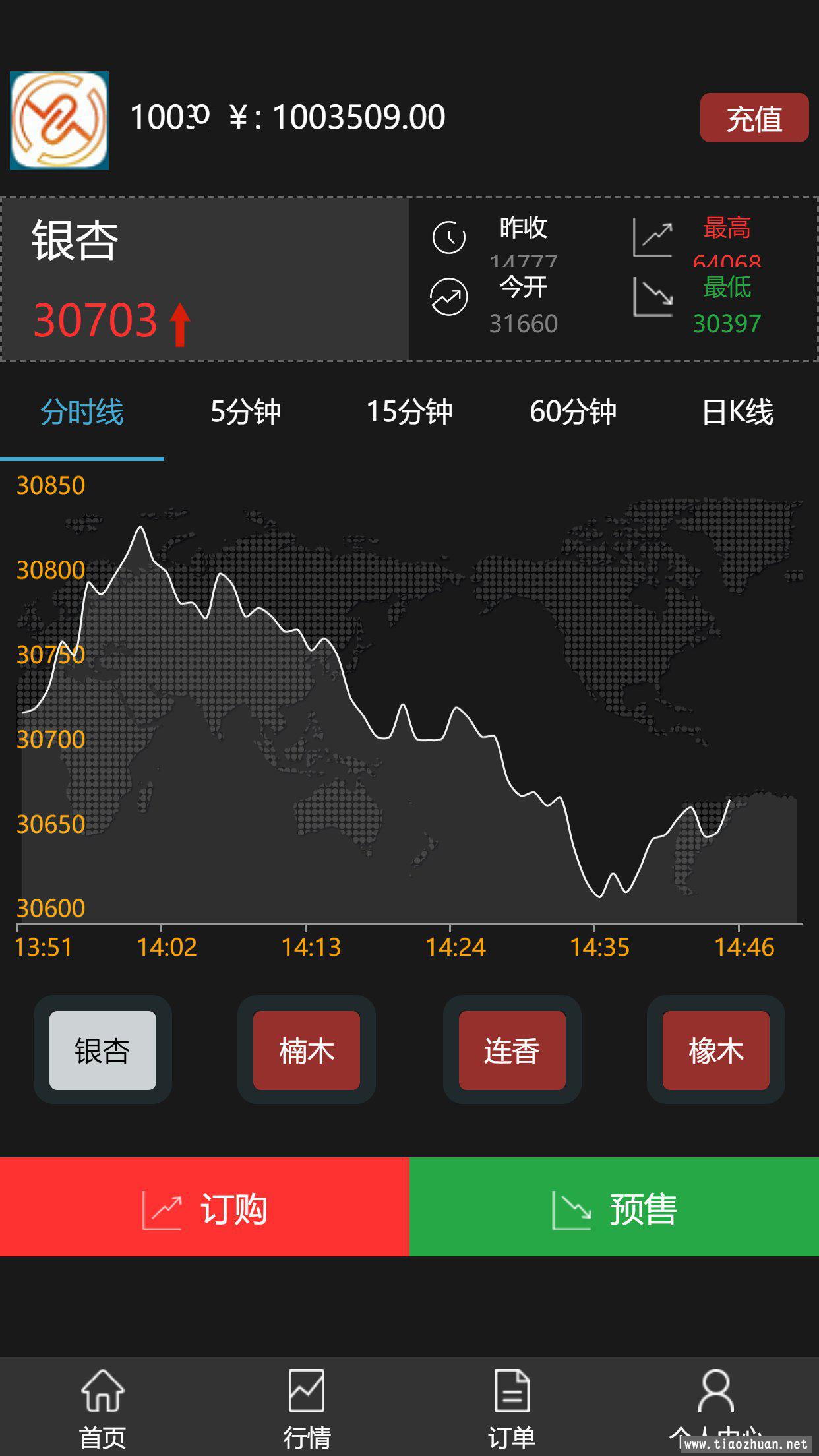Screen dimensions: 819x1456
Task: Show the 60分钟 chart interval
Action: (573, 413)
